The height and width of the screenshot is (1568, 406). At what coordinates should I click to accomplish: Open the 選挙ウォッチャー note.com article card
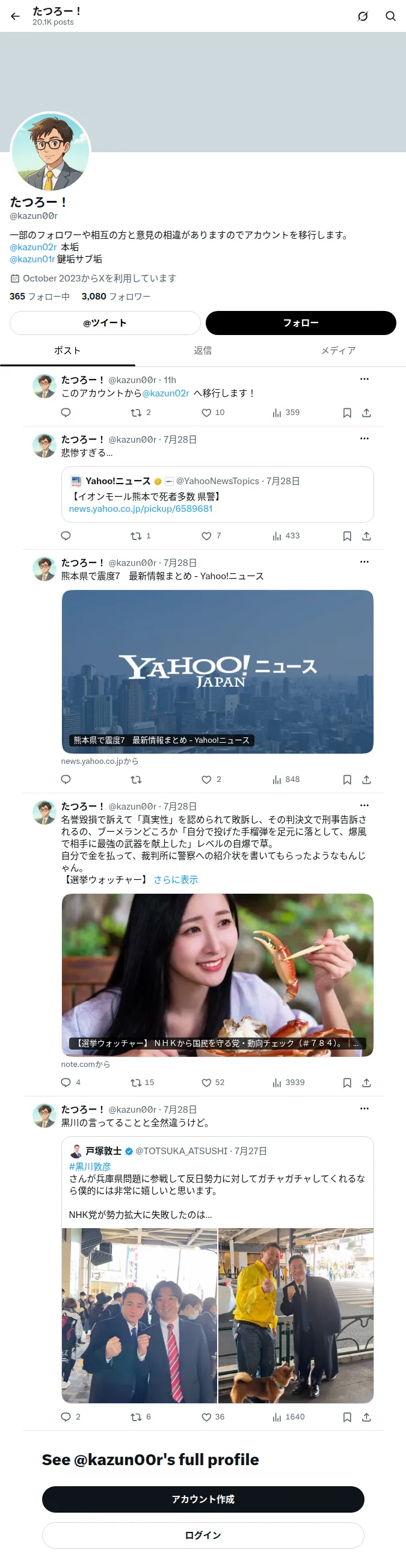217,974
